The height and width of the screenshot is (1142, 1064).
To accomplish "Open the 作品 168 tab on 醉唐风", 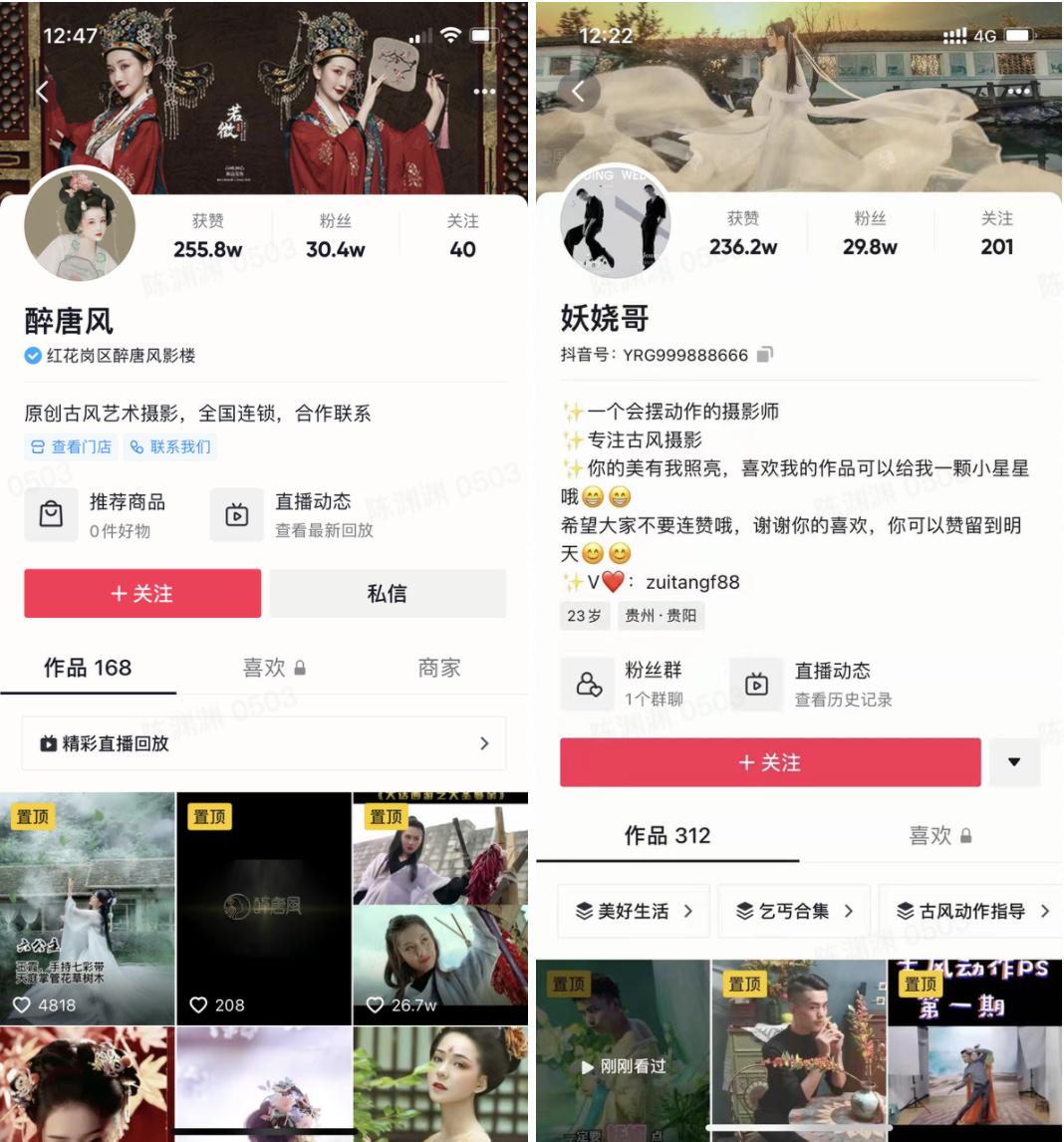I will pyautogui.click(x=90, y=668).
